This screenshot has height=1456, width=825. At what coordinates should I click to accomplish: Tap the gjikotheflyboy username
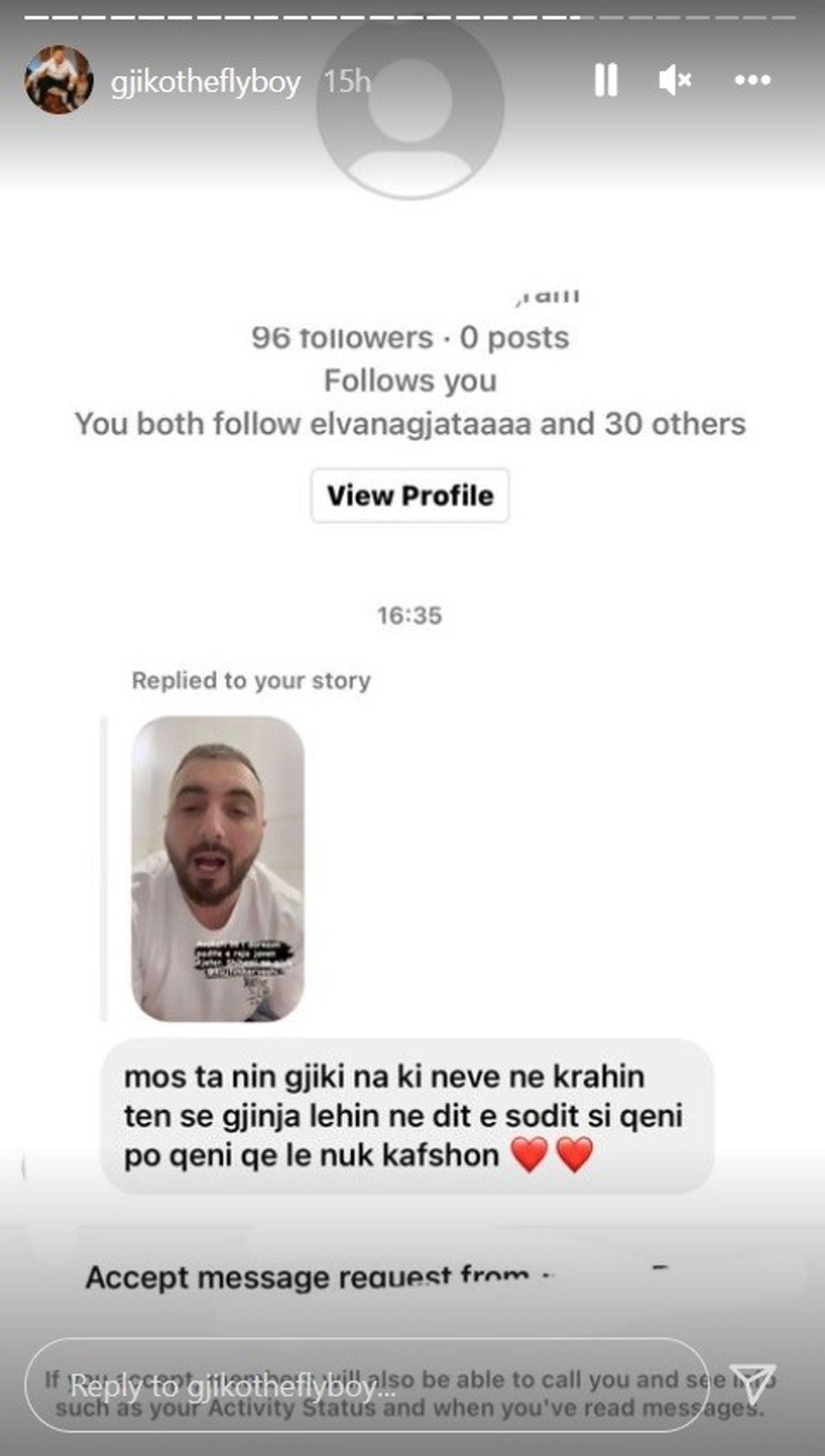click(205, 82)
